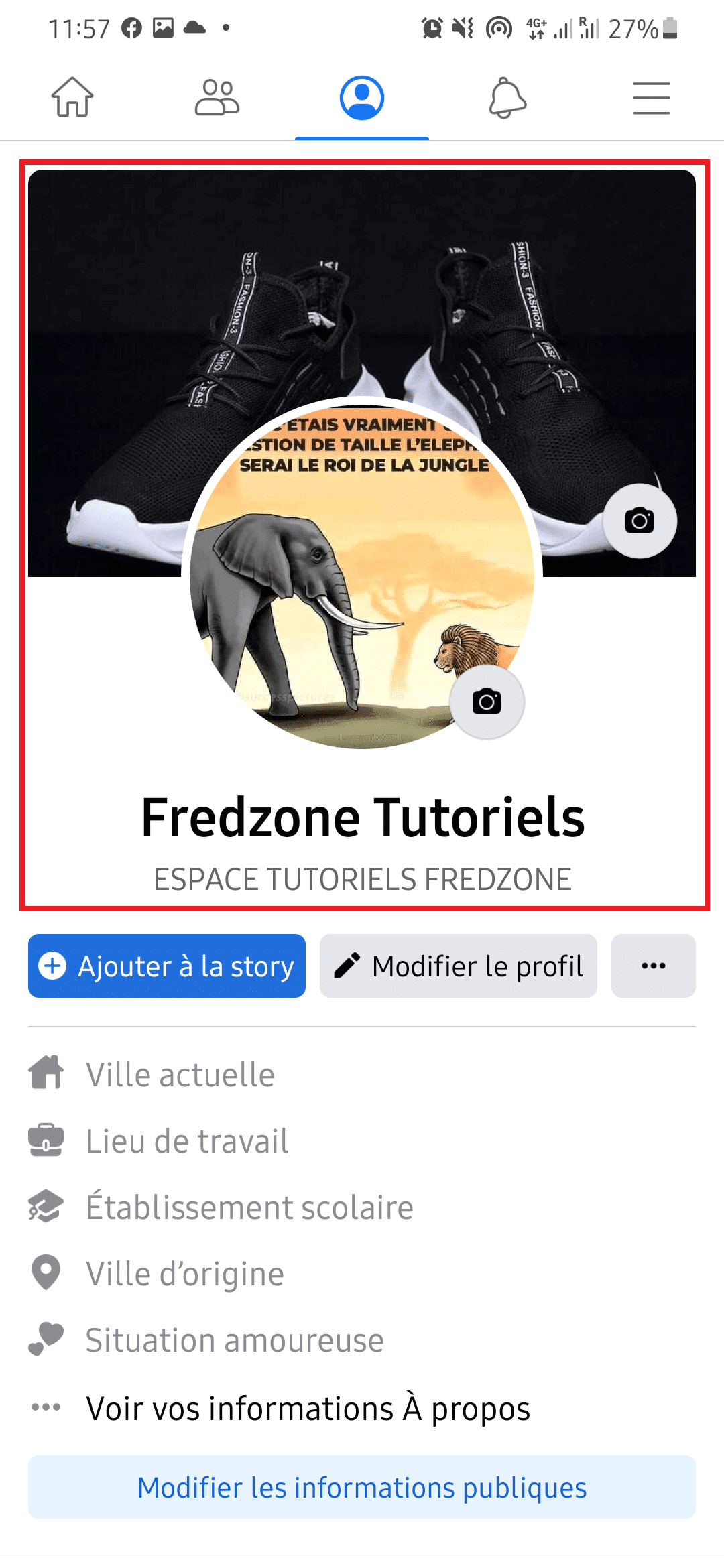
Task: Tap Modifier les informations publiques
Action: (x=362, y=1487)
